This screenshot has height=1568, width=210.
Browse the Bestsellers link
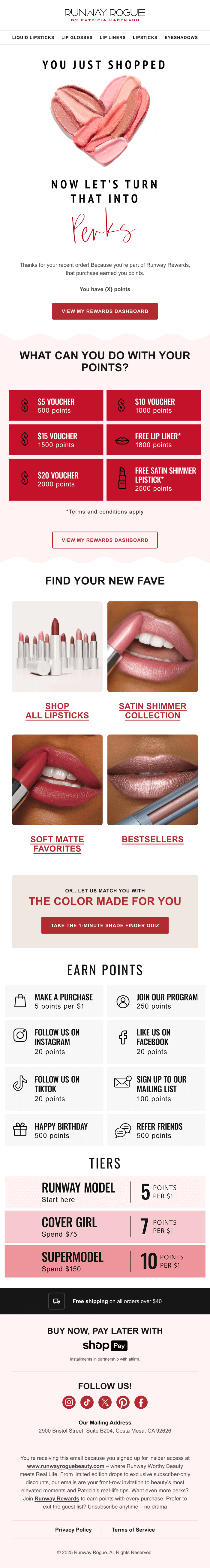point(152,839)
